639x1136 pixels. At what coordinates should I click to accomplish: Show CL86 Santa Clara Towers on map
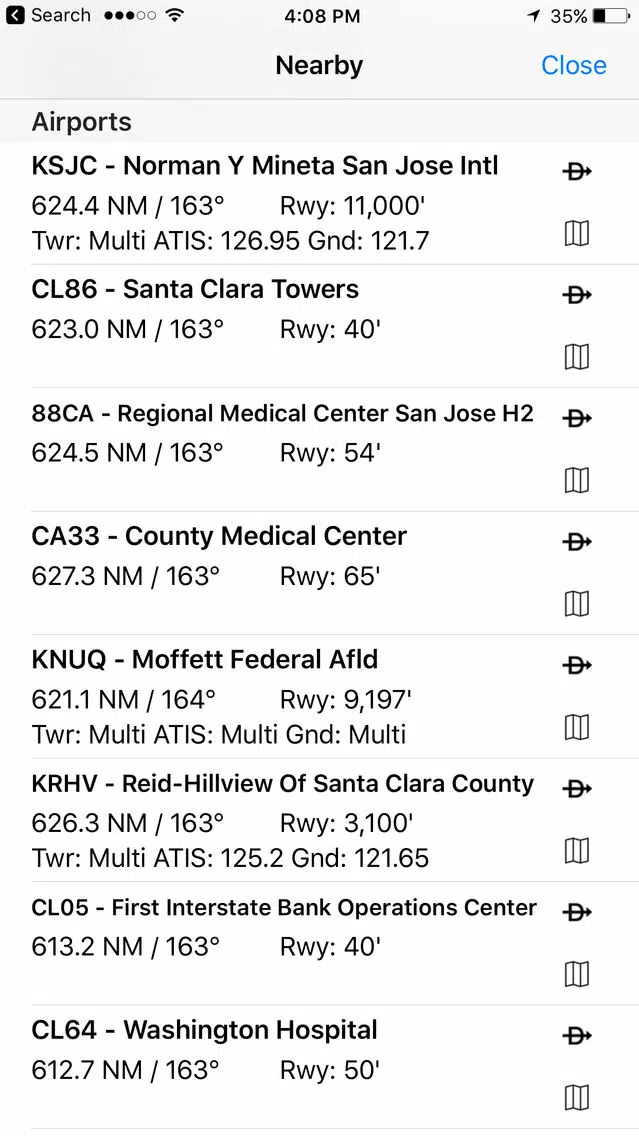[577, 356]
